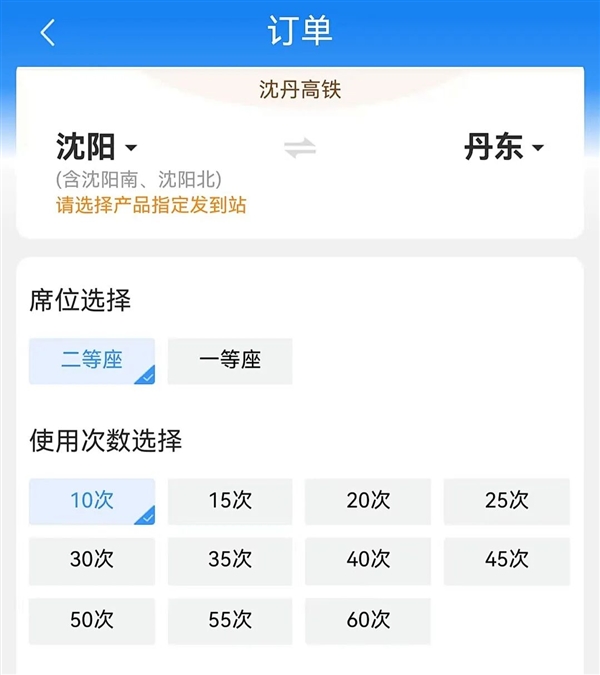Select 二等座 seat class
600x675 pixels.
92,361
